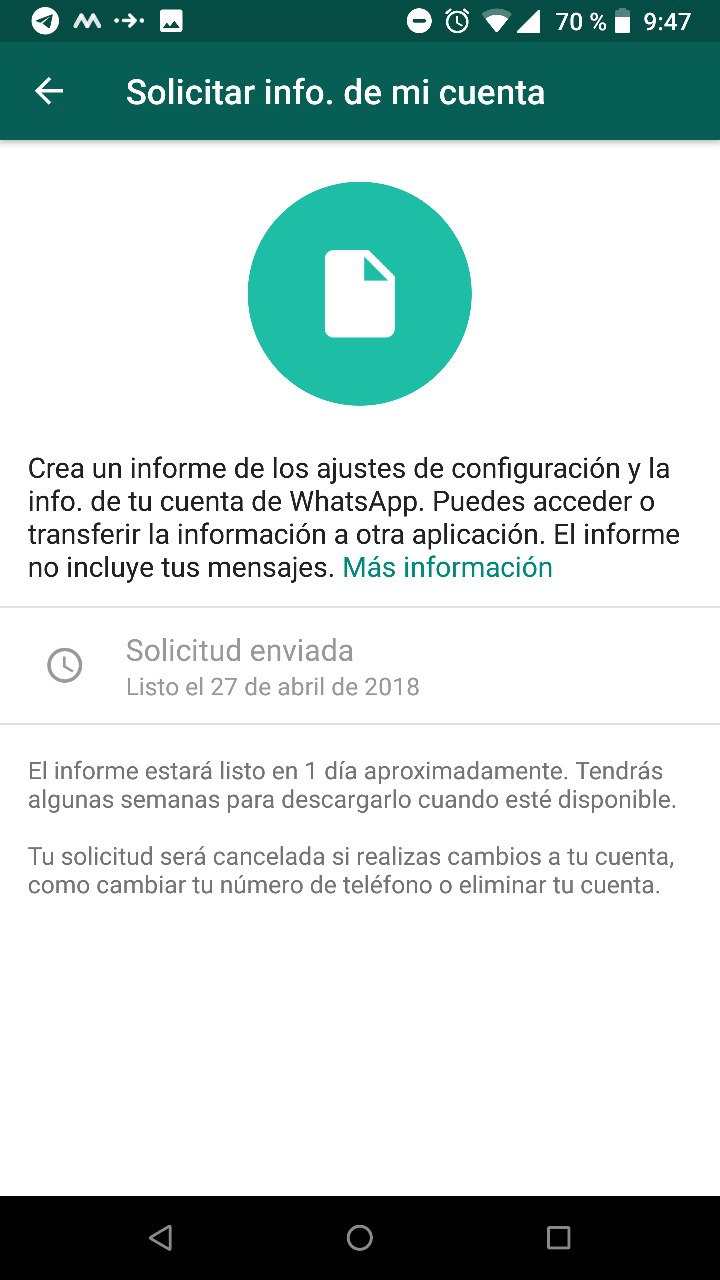Tap the alarm clock status icon
Viewport: 720px width, 1280px height.
tap(456, 19)
